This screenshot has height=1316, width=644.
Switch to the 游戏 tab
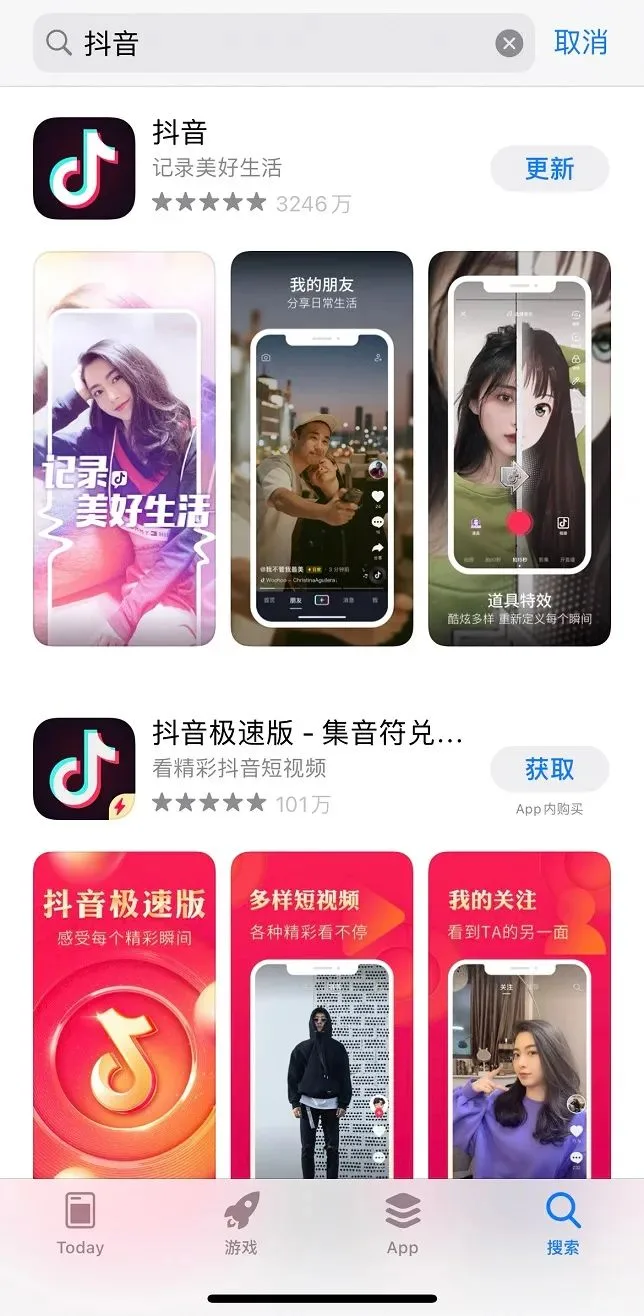[241, 1223]
